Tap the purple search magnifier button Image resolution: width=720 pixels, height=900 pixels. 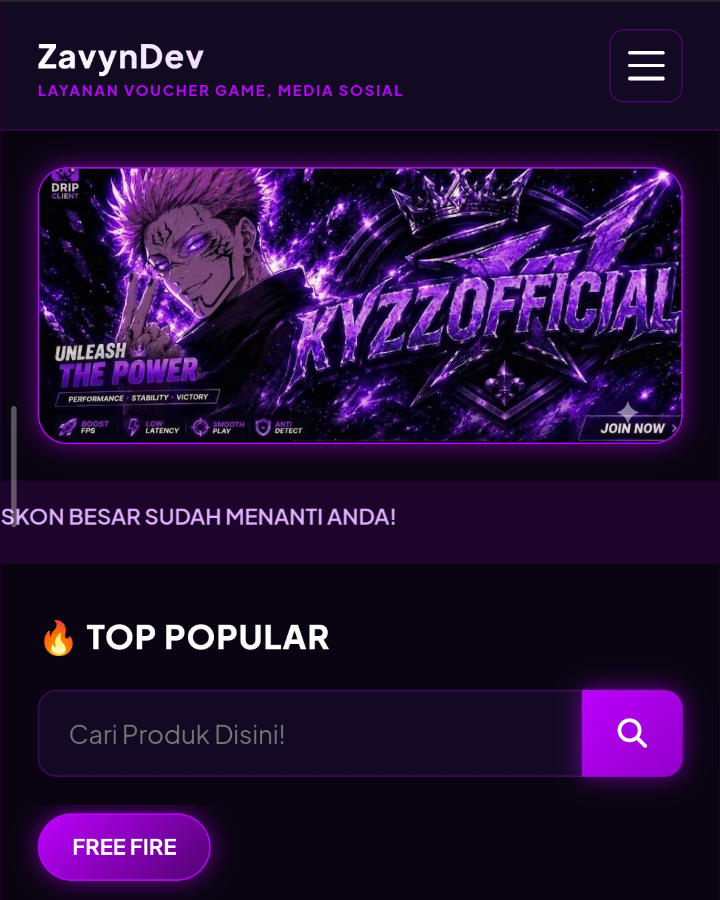click(632, 734)
